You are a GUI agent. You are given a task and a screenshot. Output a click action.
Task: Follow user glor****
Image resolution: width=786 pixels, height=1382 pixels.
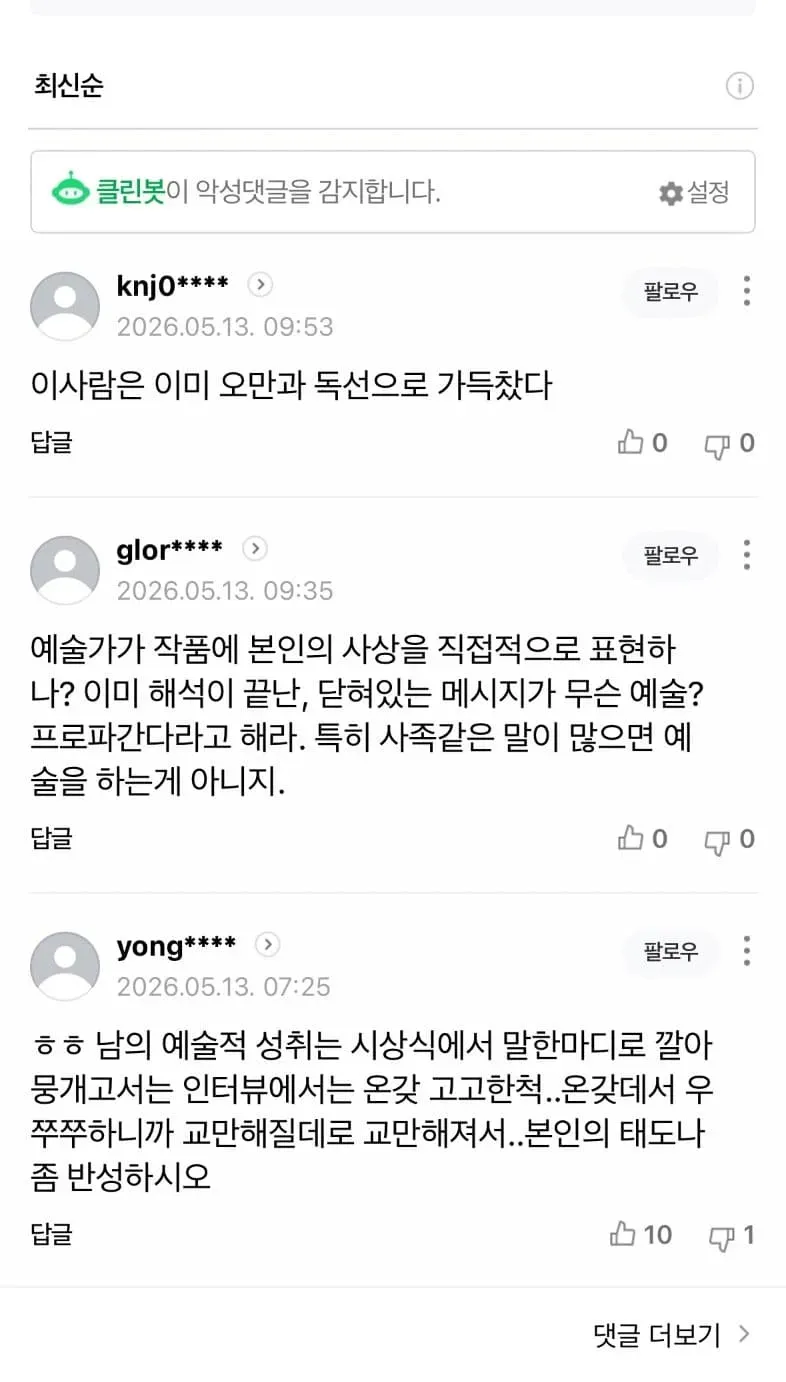point(670,556)
